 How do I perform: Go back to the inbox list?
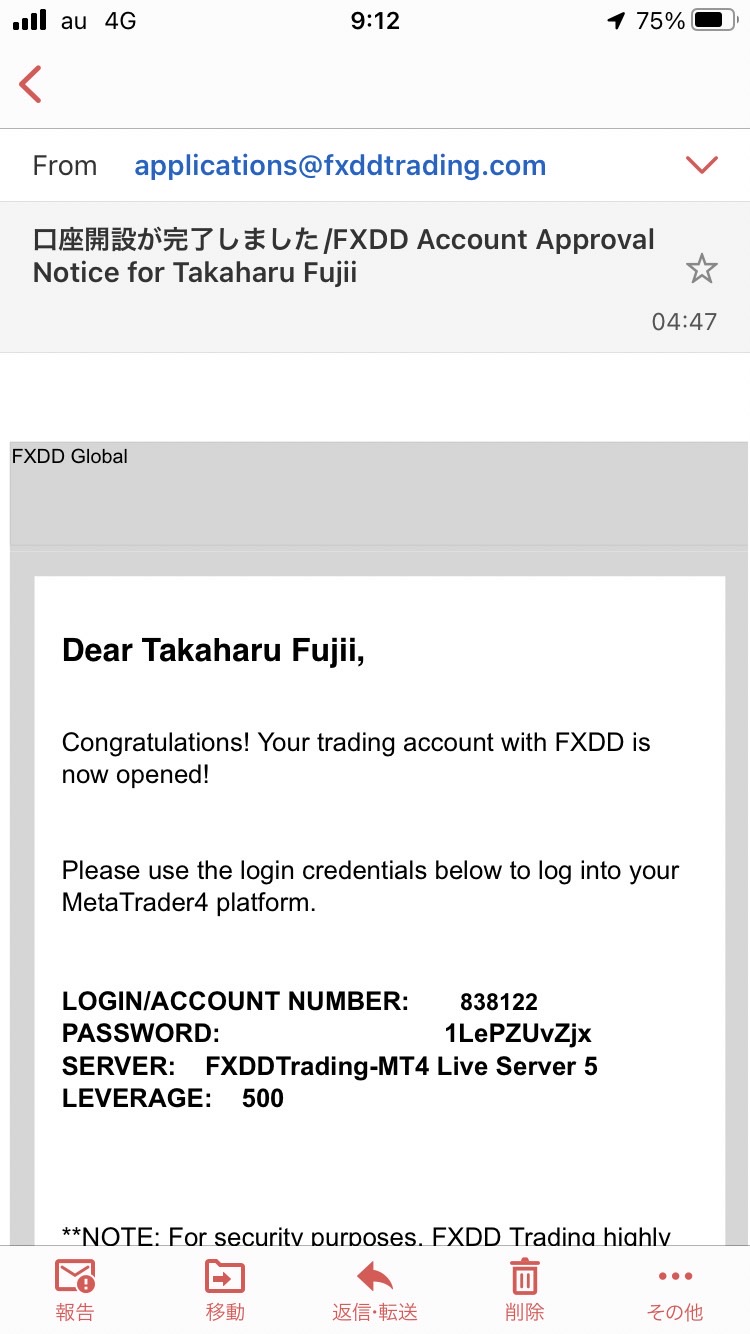31,84
